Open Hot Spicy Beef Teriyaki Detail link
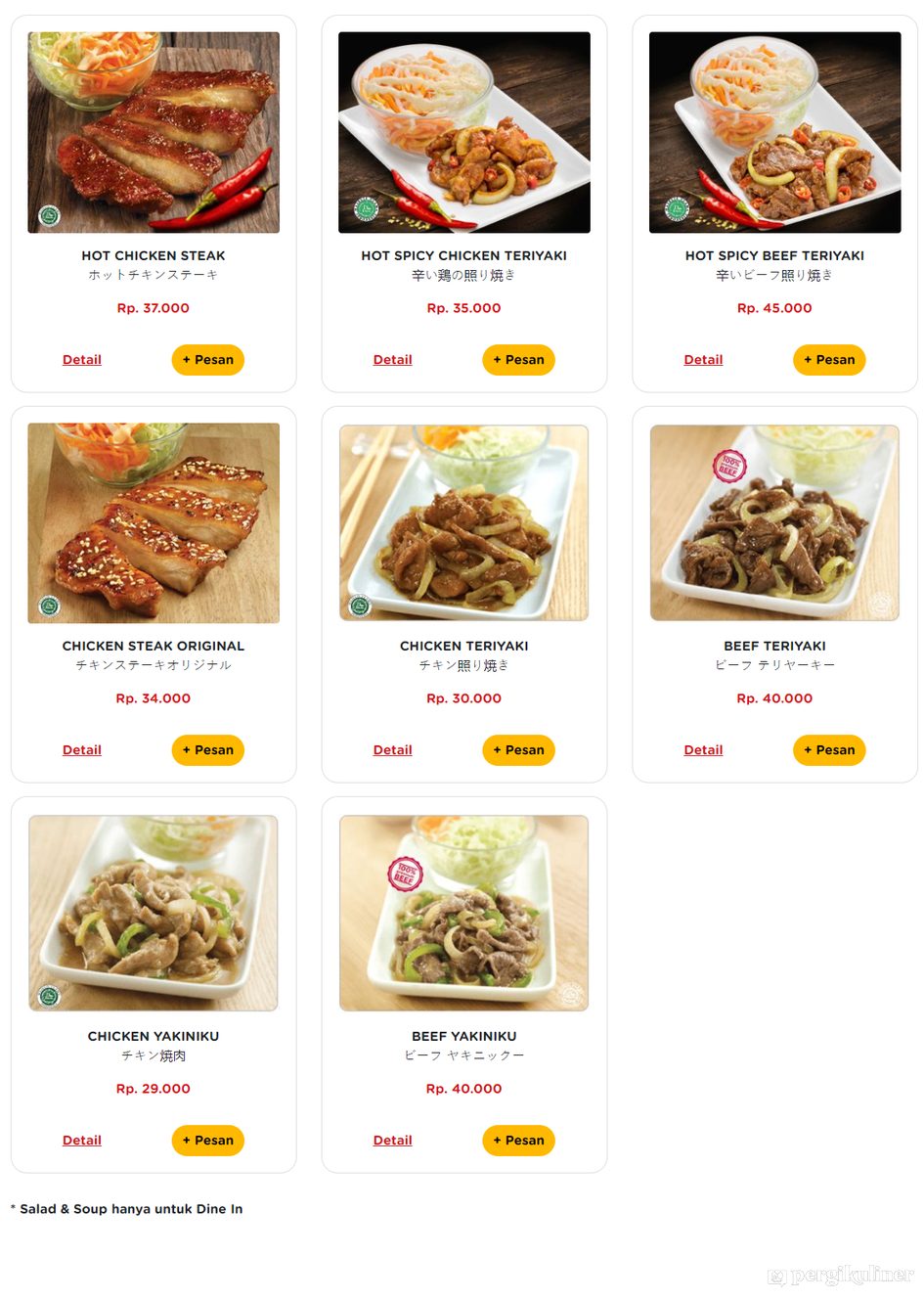Screen dimensions: 924x1301 703,360
